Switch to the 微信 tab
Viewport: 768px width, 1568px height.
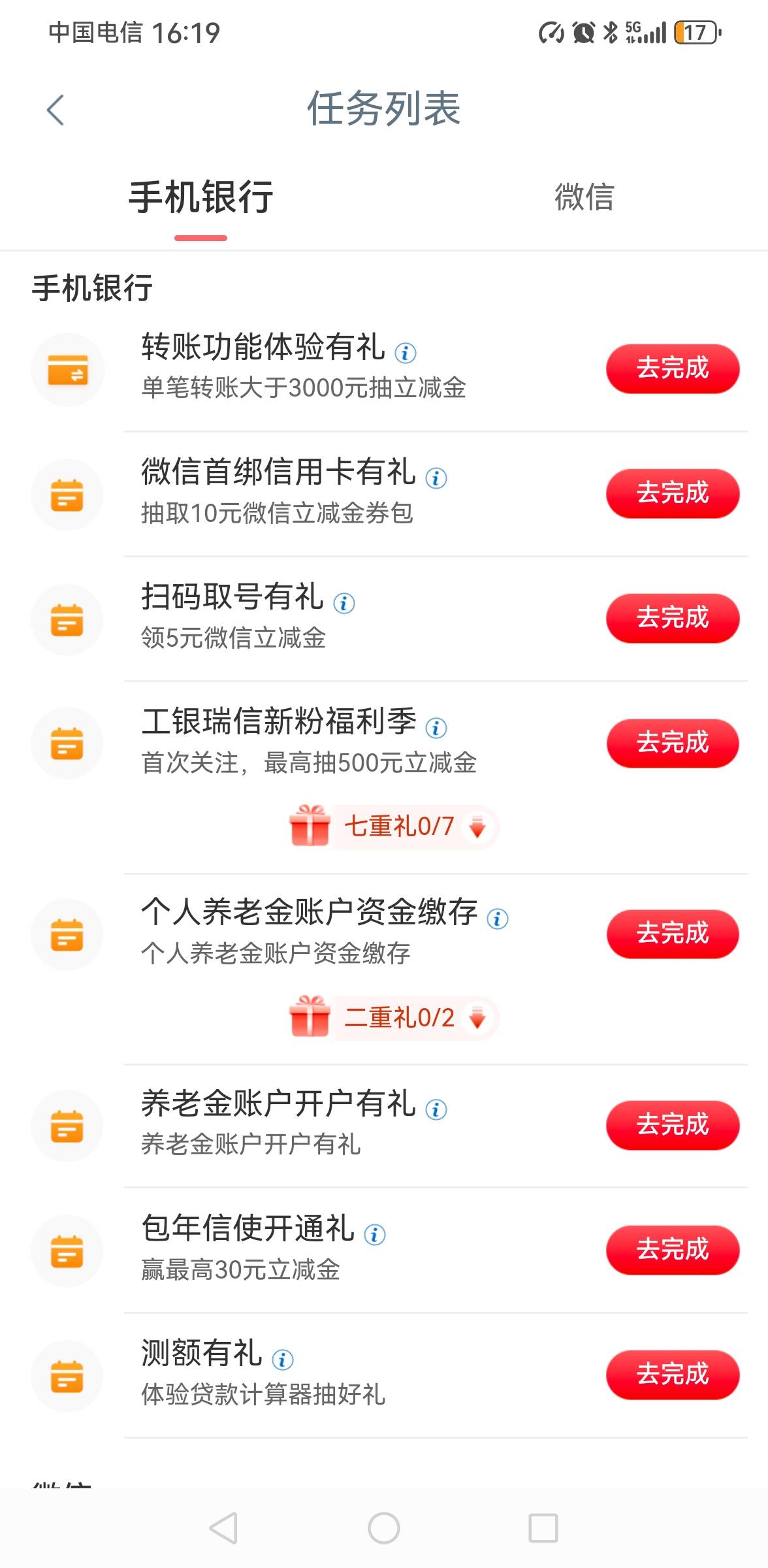(x=584, y=197)
